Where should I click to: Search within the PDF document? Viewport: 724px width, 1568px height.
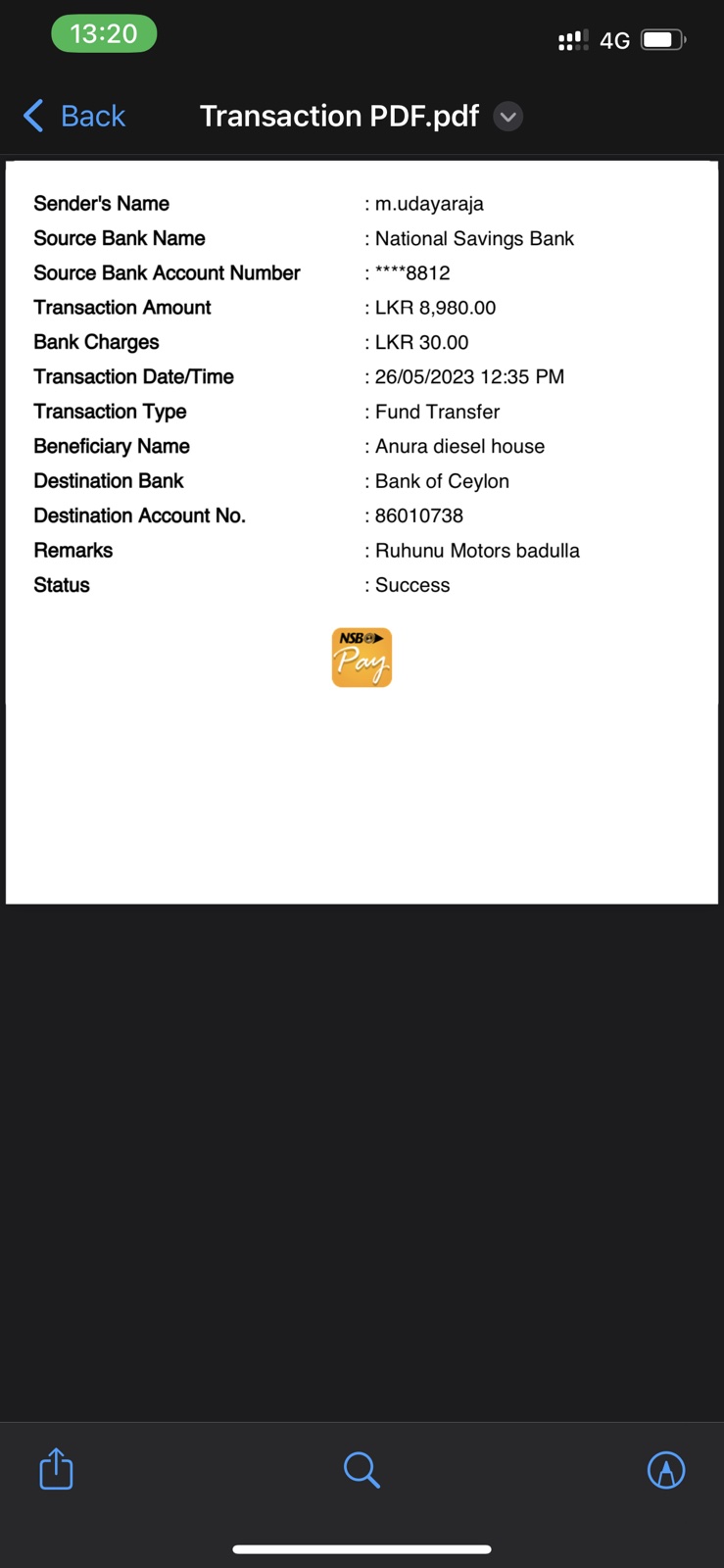[362, 1469]
